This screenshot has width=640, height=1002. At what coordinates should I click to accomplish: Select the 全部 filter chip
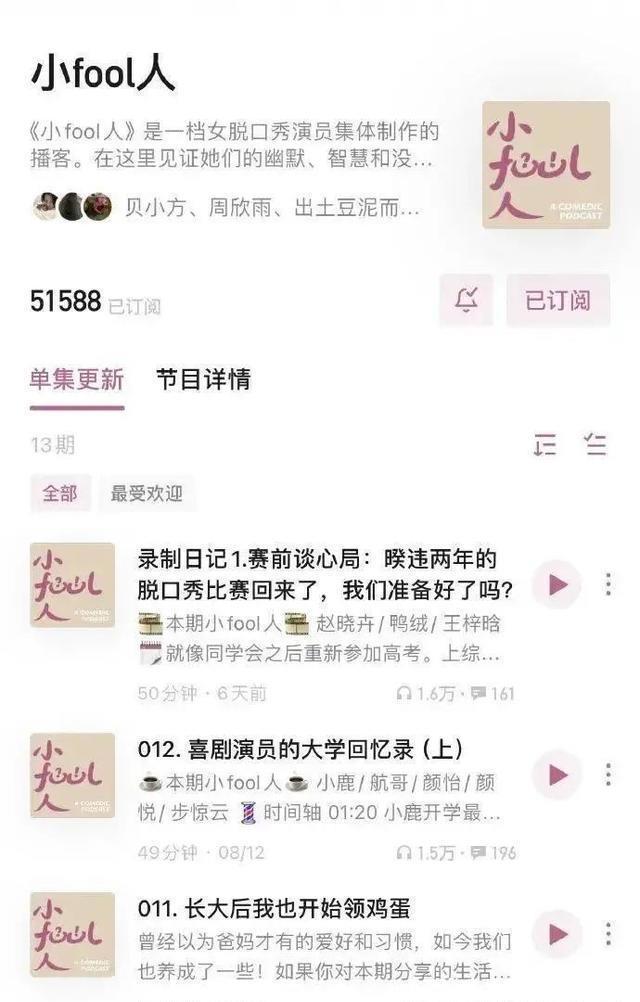(60, 493)
